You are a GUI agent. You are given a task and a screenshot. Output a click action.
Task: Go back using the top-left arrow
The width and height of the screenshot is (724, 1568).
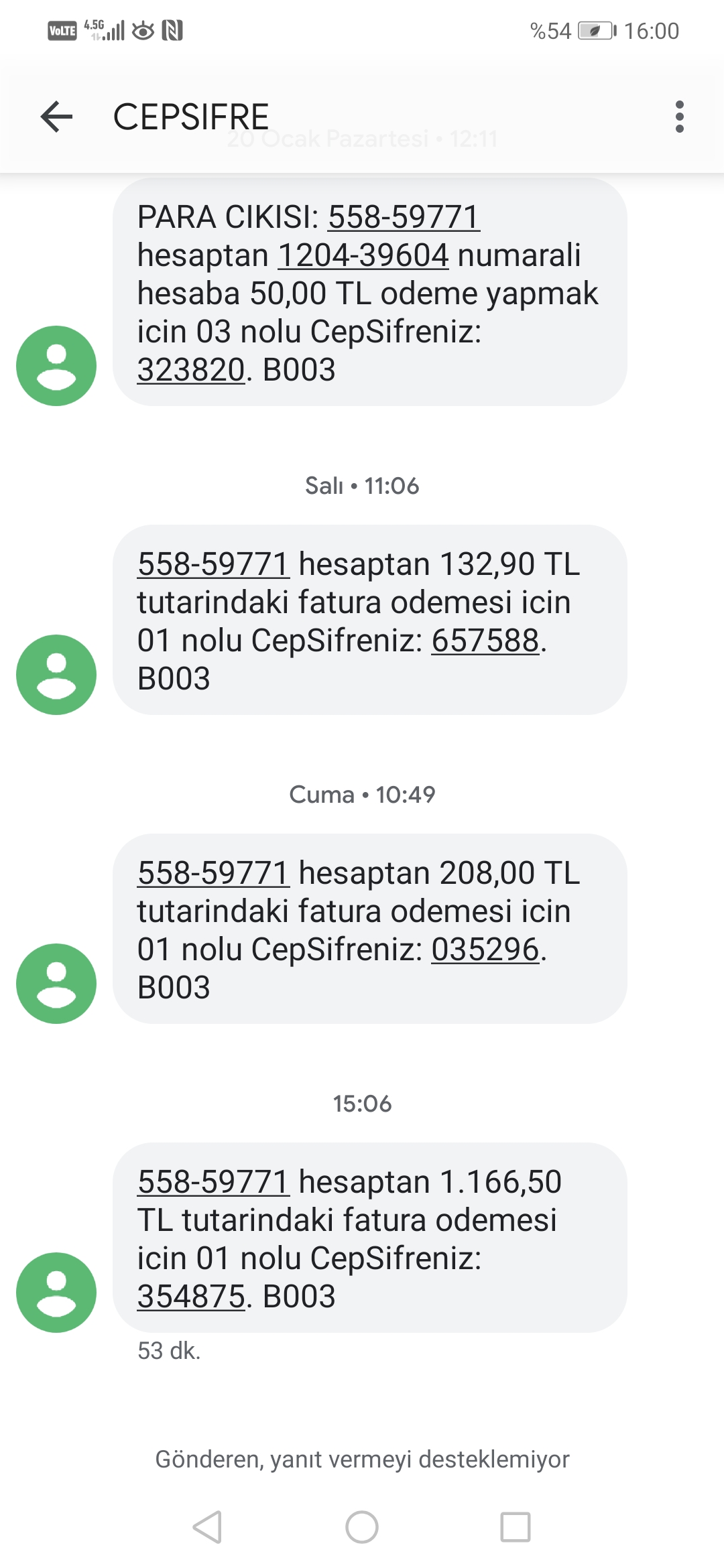(56, 117)
